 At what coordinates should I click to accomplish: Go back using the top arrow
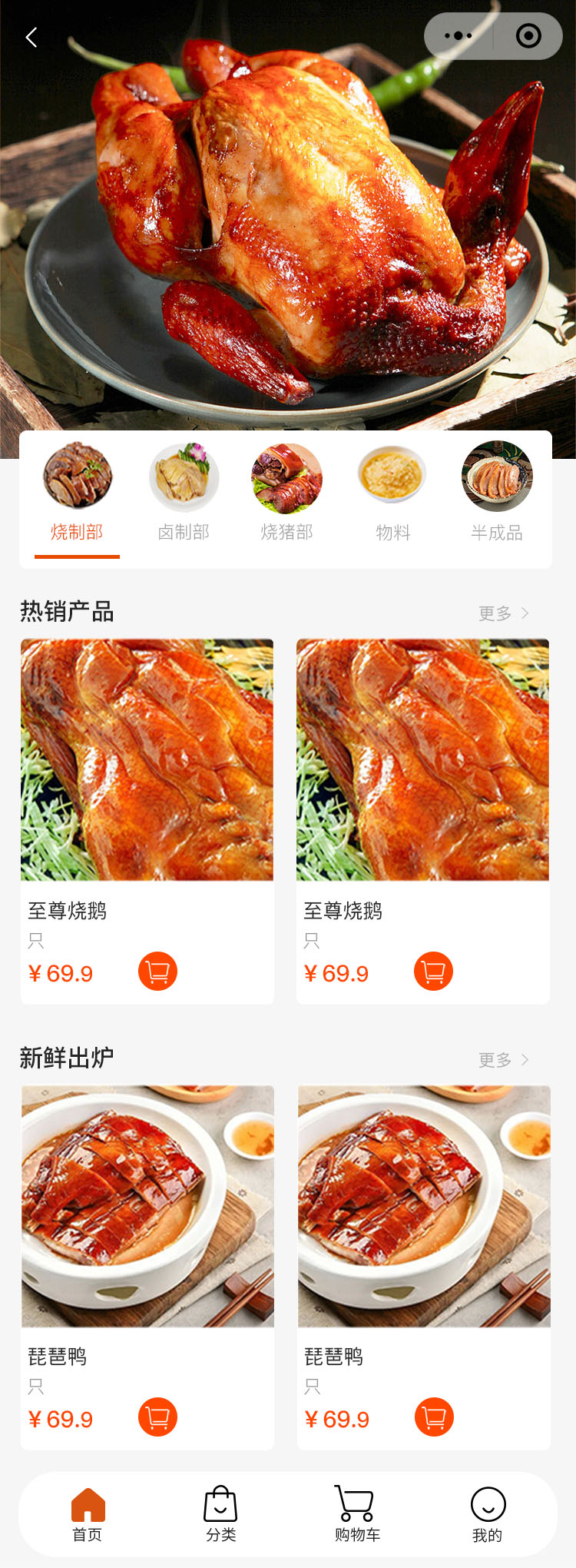tap(31, 37)
